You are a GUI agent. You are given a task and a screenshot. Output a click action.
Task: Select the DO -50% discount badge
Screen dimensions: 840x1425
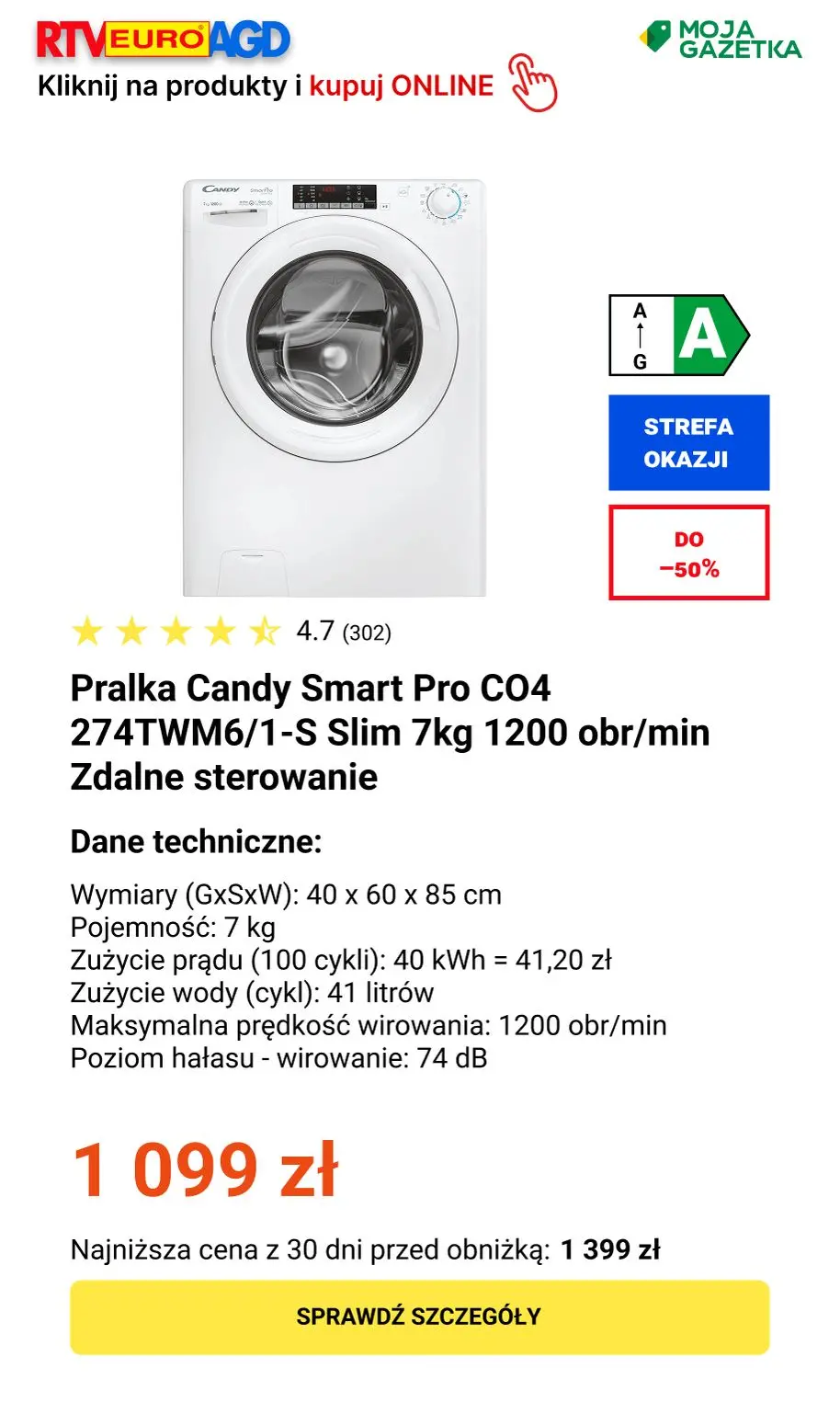point(690,553)
